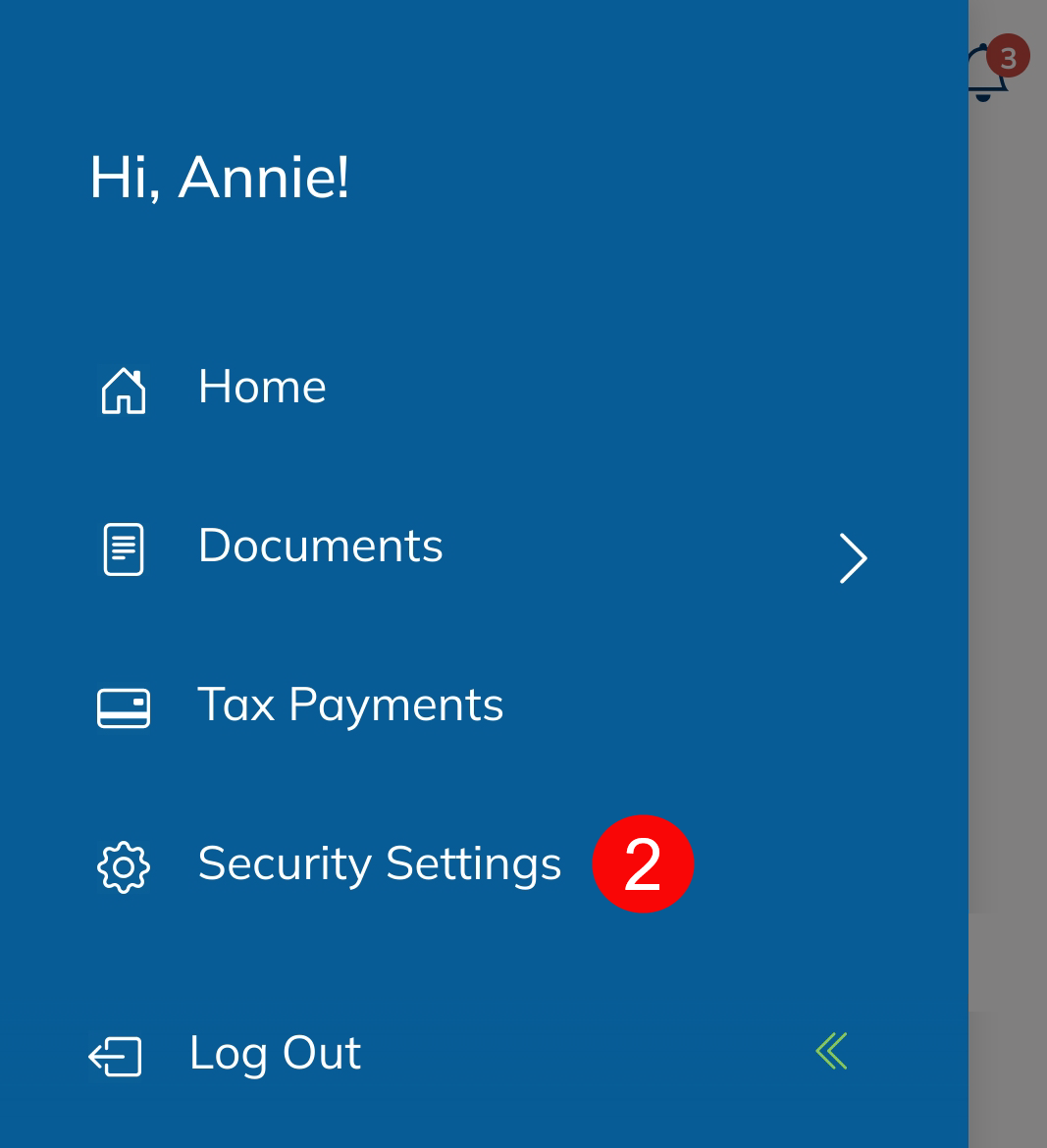Screen dimensions: 1047x1148
Task: Open the Documents section
Action: pos(320,547)
